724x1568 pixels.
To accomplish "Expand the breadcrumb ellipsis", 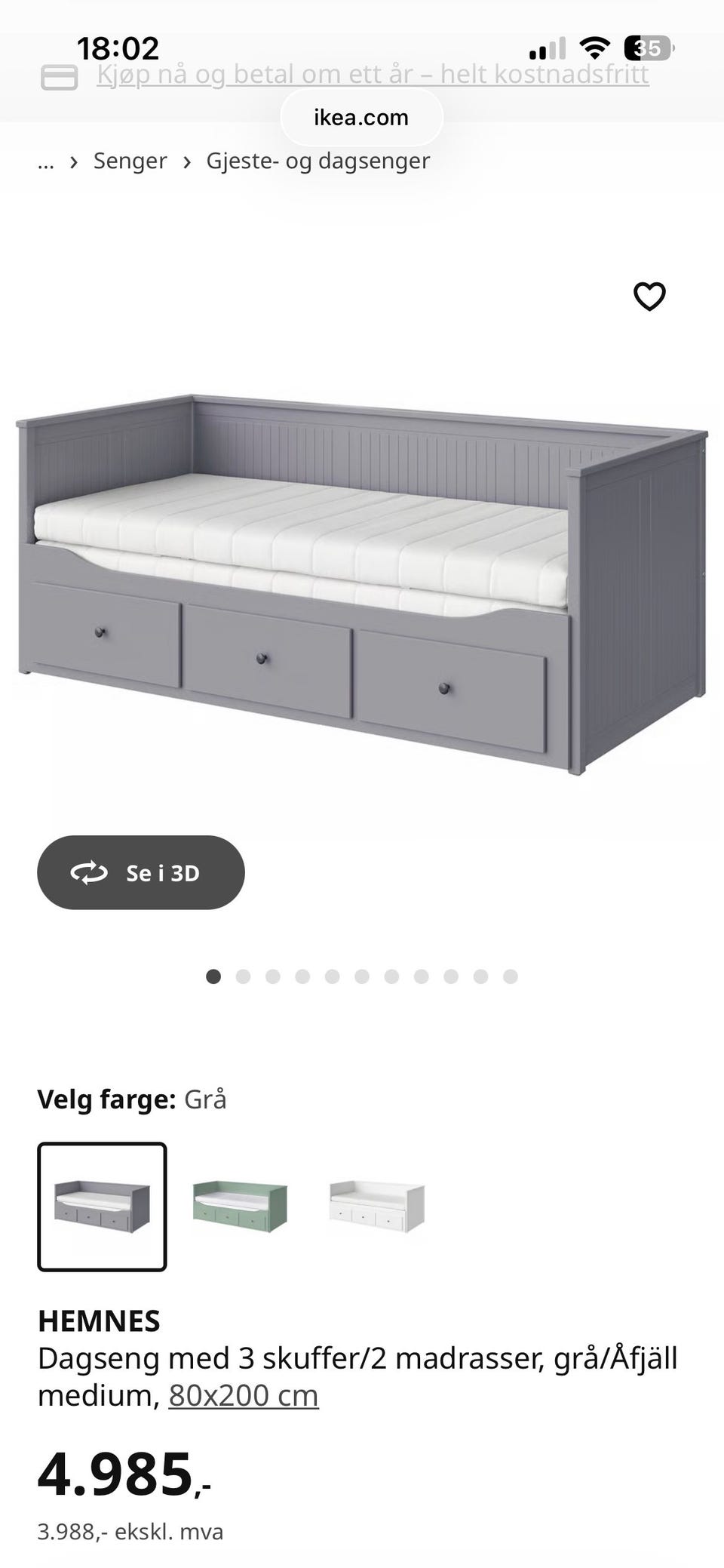I will [x=46, y=162].
